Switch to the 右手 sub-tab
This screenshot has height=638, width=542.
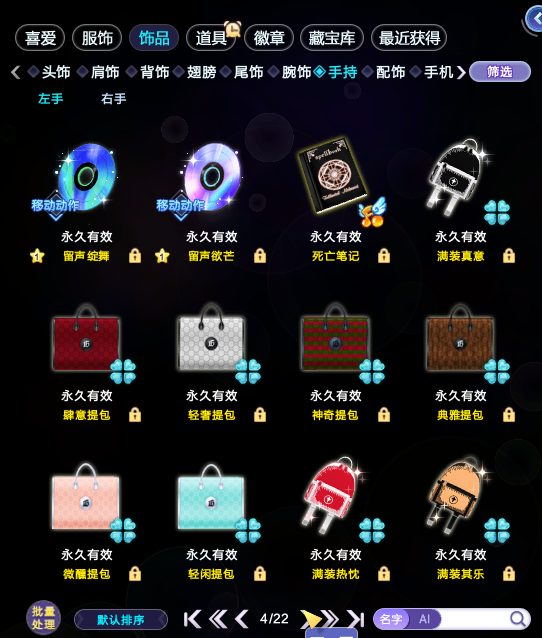tap(114, 98)
